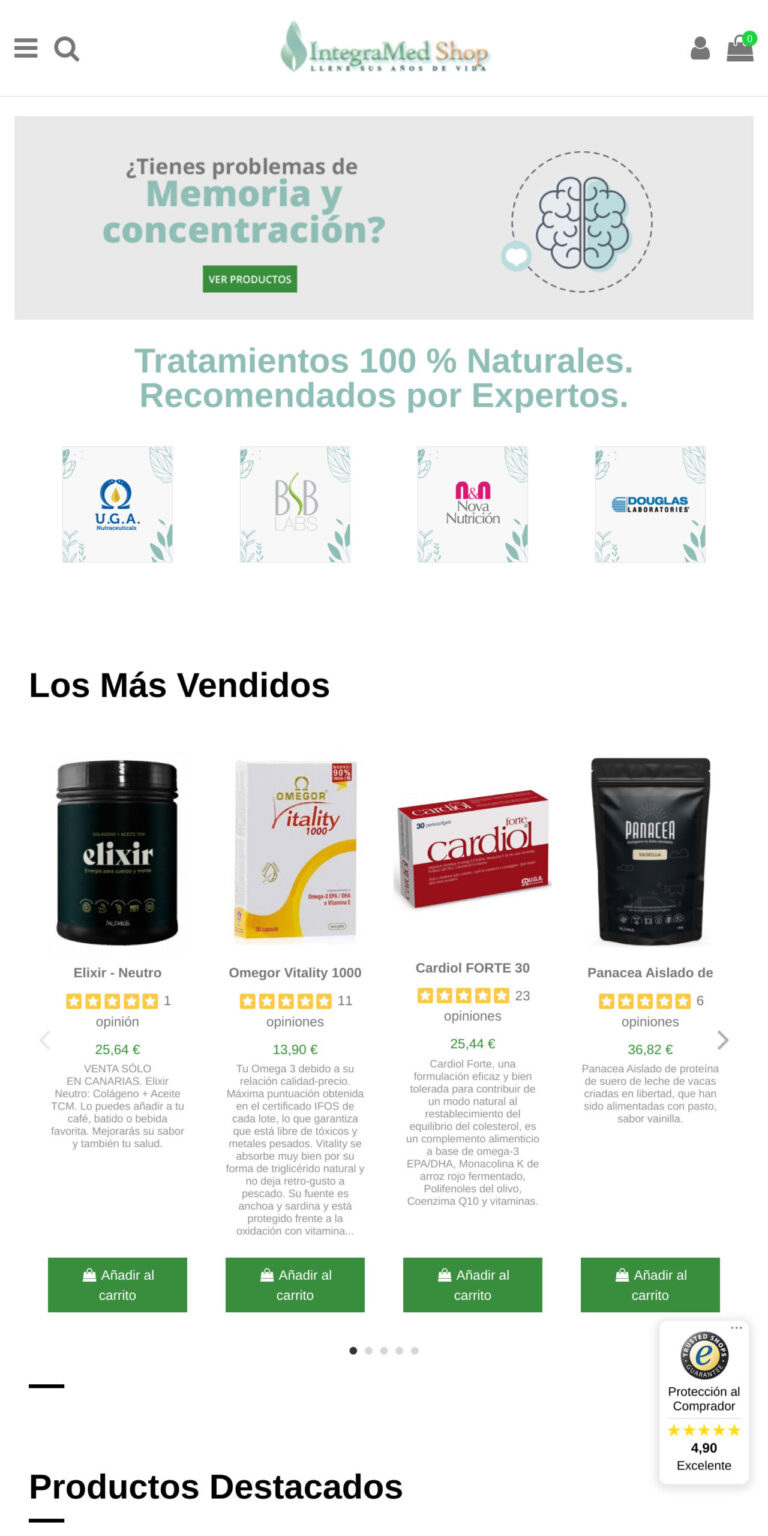
Task: Open the hamburger menu
Action: 26,48
